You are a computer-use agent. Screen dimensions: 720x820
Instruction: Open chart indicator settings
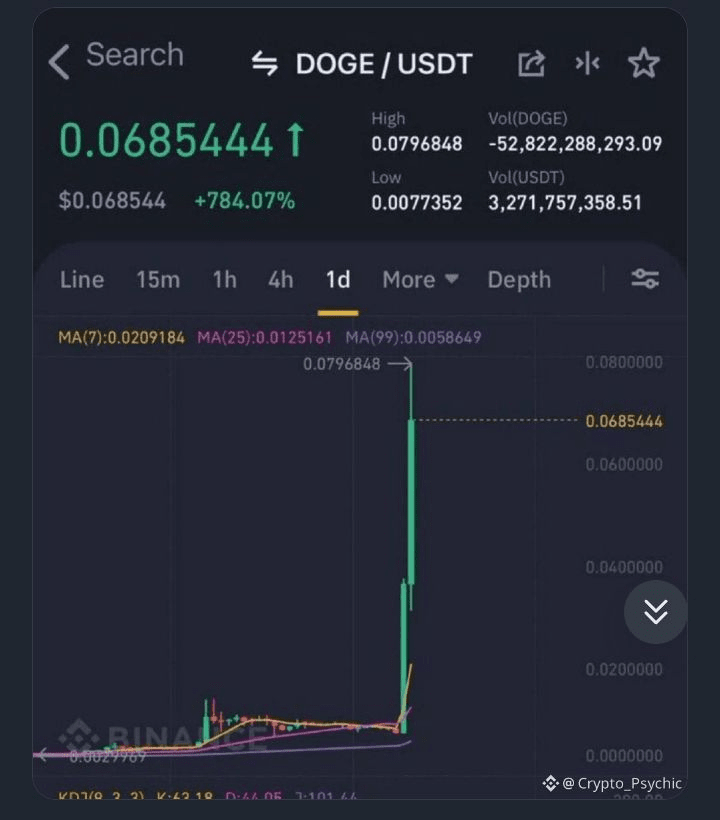point(645,280)
